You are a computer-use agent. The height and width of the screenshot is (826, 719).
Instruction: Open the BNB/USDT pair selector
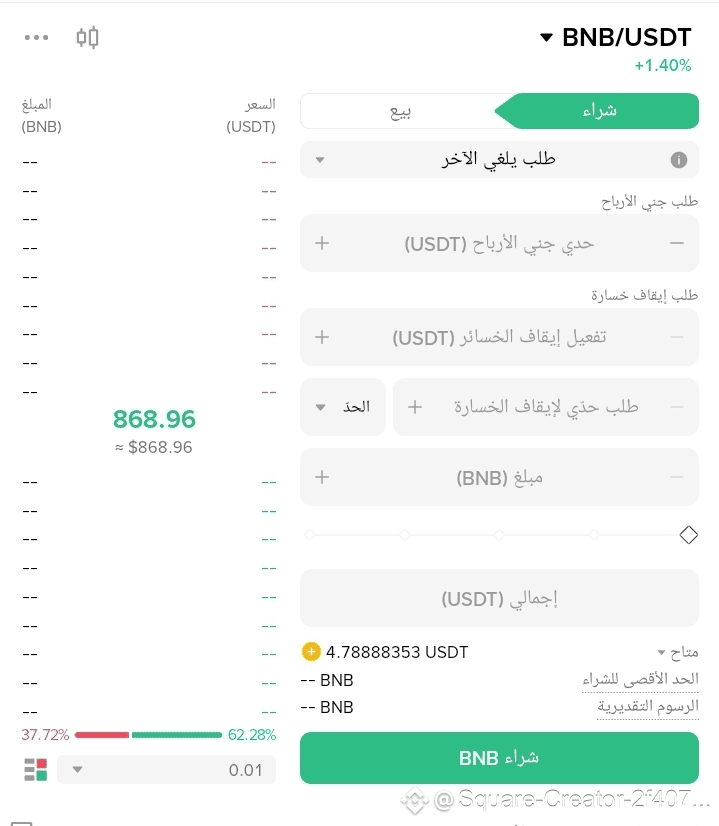(616, 38)
